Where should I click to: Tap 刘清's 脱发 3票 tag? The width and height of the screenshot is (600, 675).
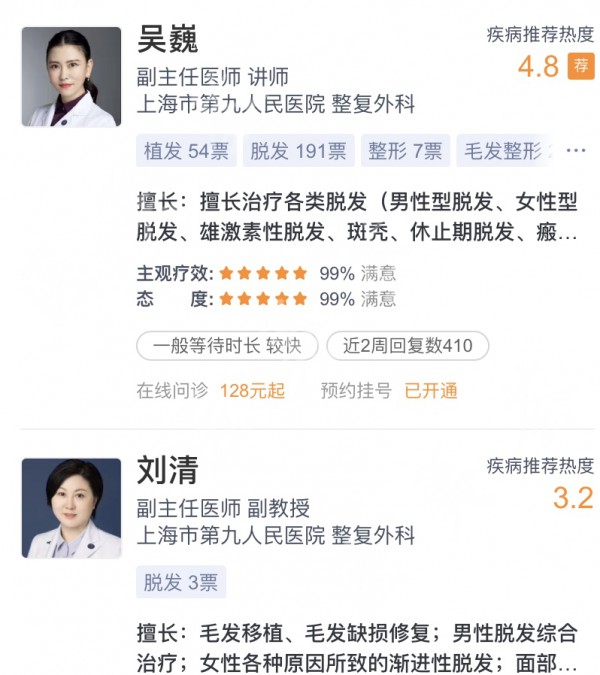tap(181, 582)
